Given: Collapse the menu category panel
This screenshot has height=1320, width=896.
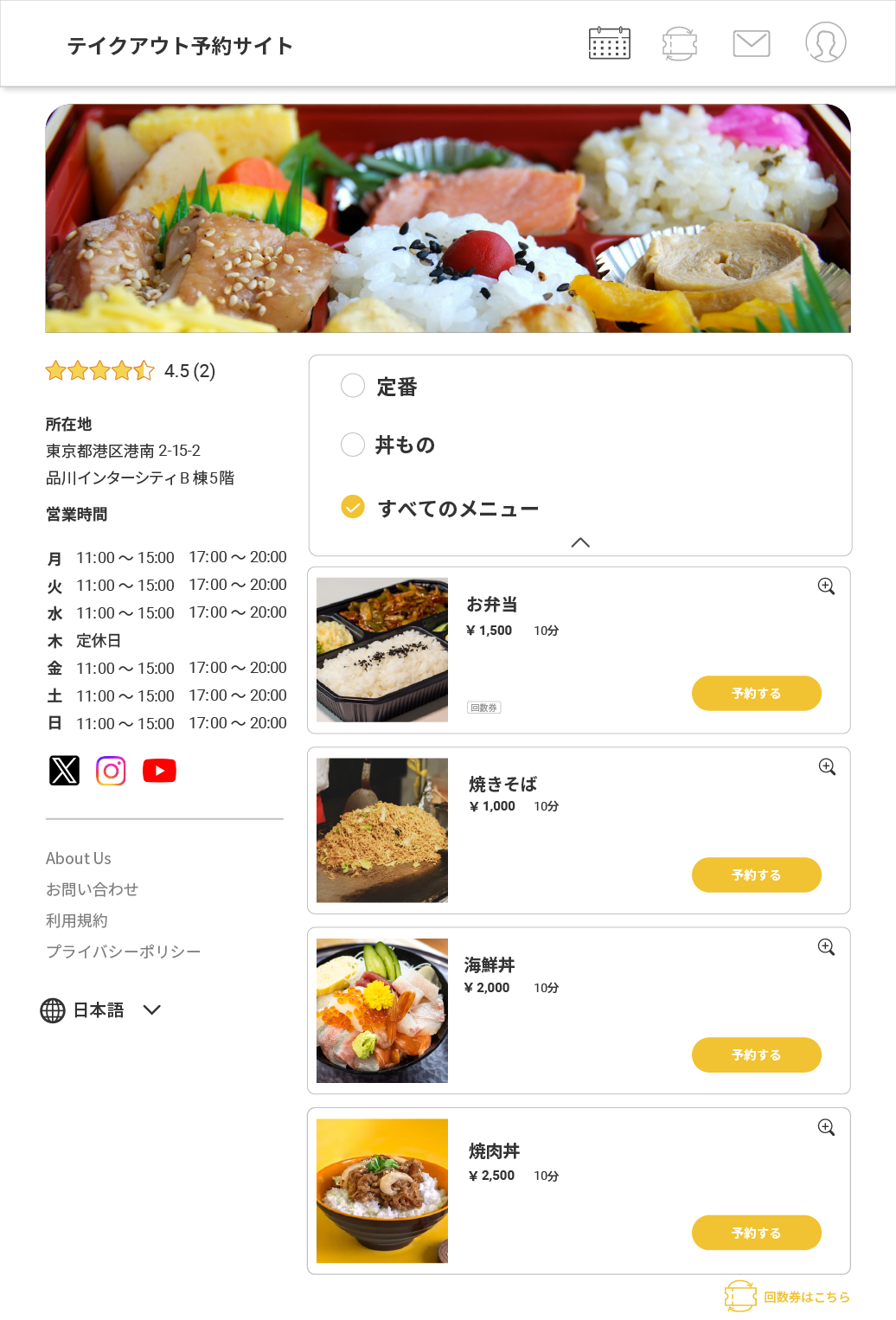Looking at the screenshot, I should pyautogui.click(x=580, y=542).
